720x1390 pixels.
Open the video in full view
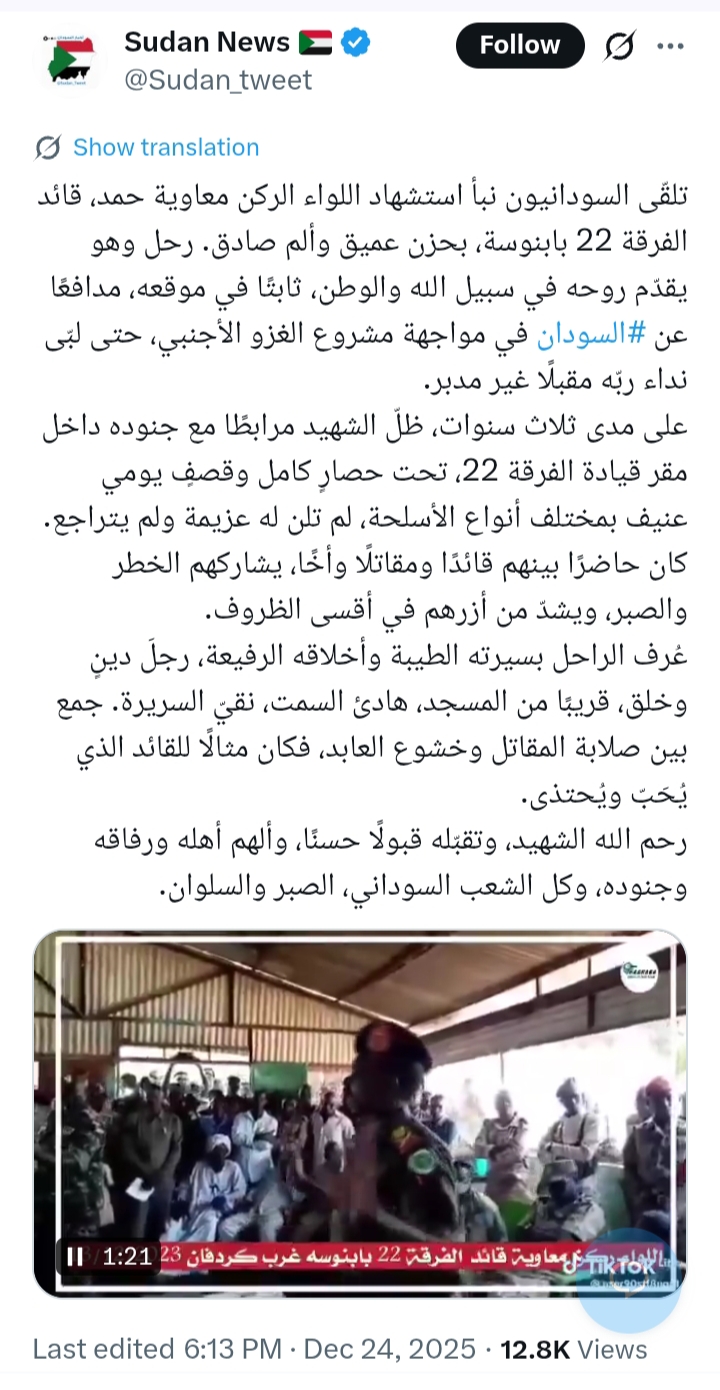tap(360, 1100)
